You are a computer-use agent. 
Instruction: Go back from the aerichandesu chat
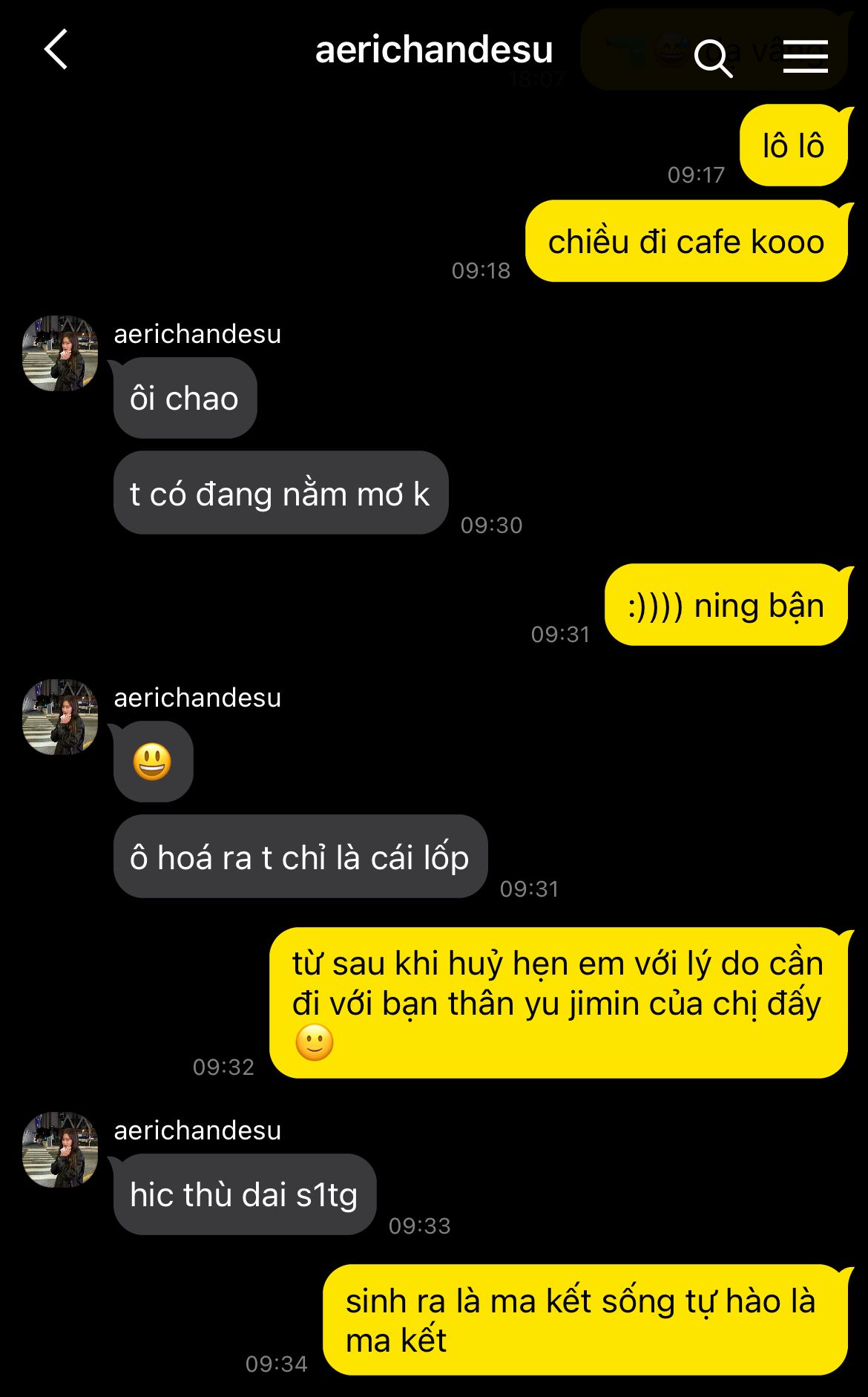coord(56,50)
